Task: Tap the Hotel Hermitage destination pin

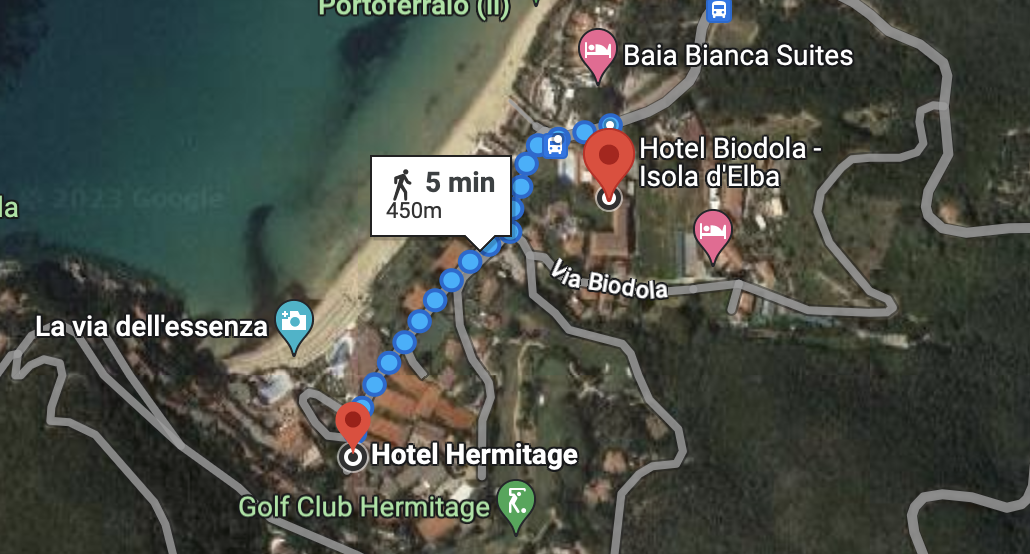Action: point(352,424)
